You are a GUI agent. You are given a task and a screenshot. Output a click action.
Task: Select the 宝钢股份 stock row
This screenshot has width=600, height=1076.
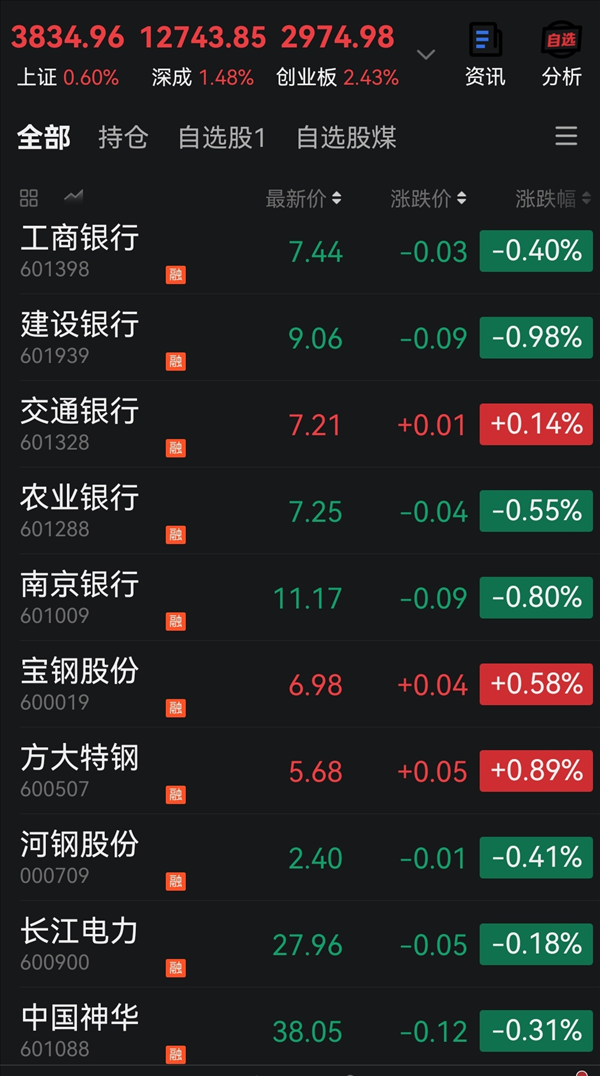[x=300, y=684]
